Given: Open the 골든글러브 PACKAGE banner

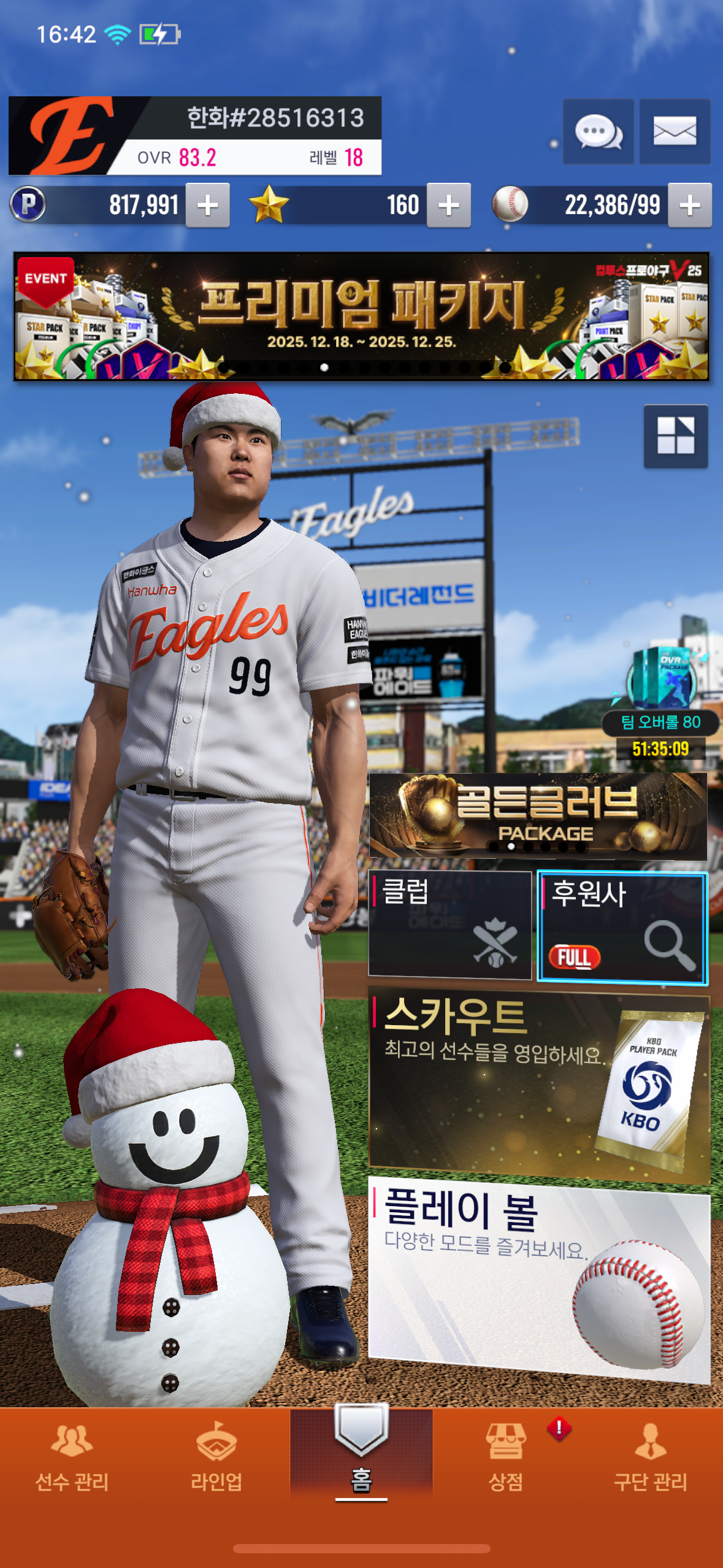Looking at the screenshot, I should pyautogui.click(x=538, y=815).
